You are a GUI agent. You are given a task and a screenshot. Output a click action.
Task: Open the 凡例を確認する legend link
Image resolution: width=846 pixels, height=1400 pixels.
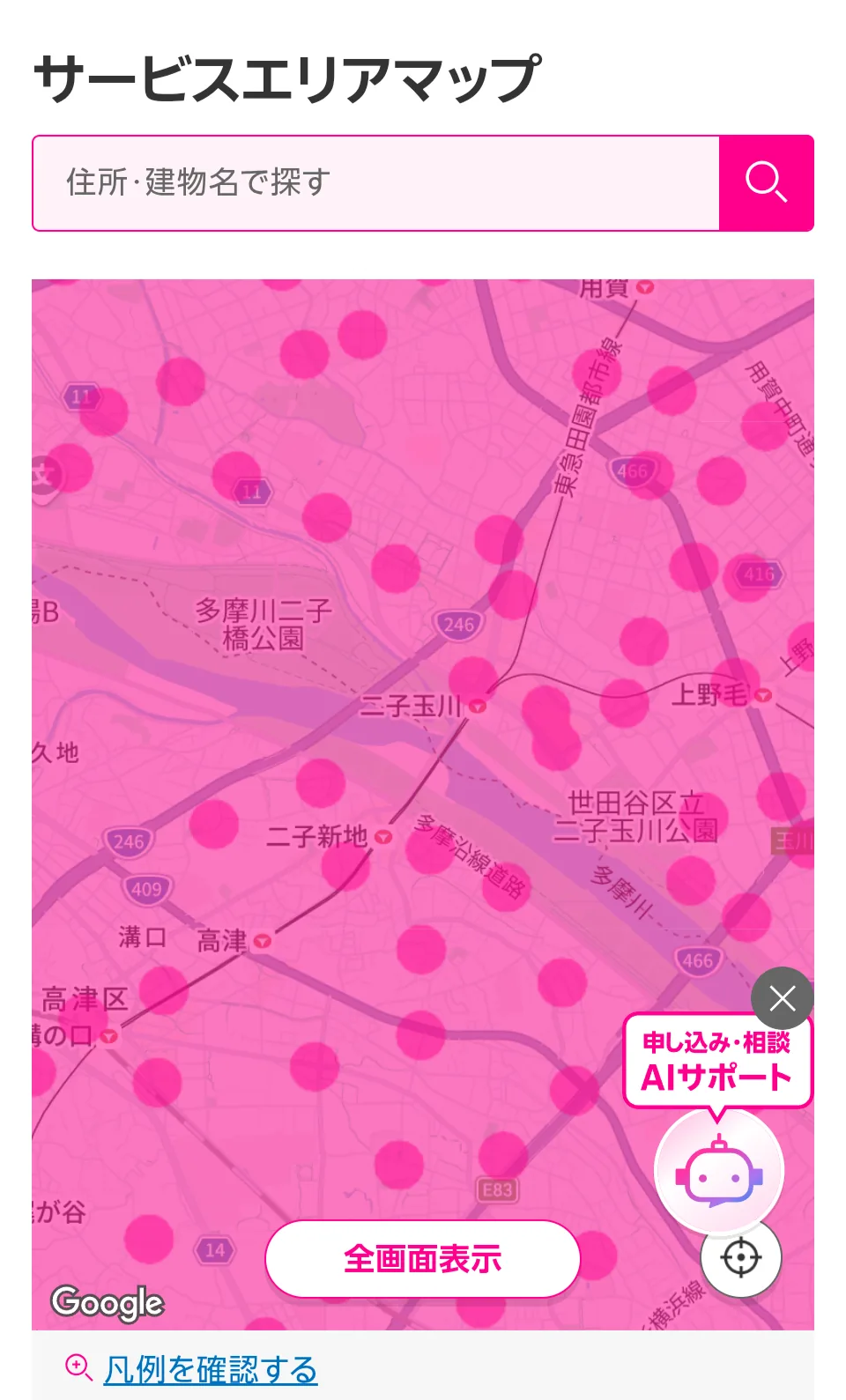pos(211,1369)
